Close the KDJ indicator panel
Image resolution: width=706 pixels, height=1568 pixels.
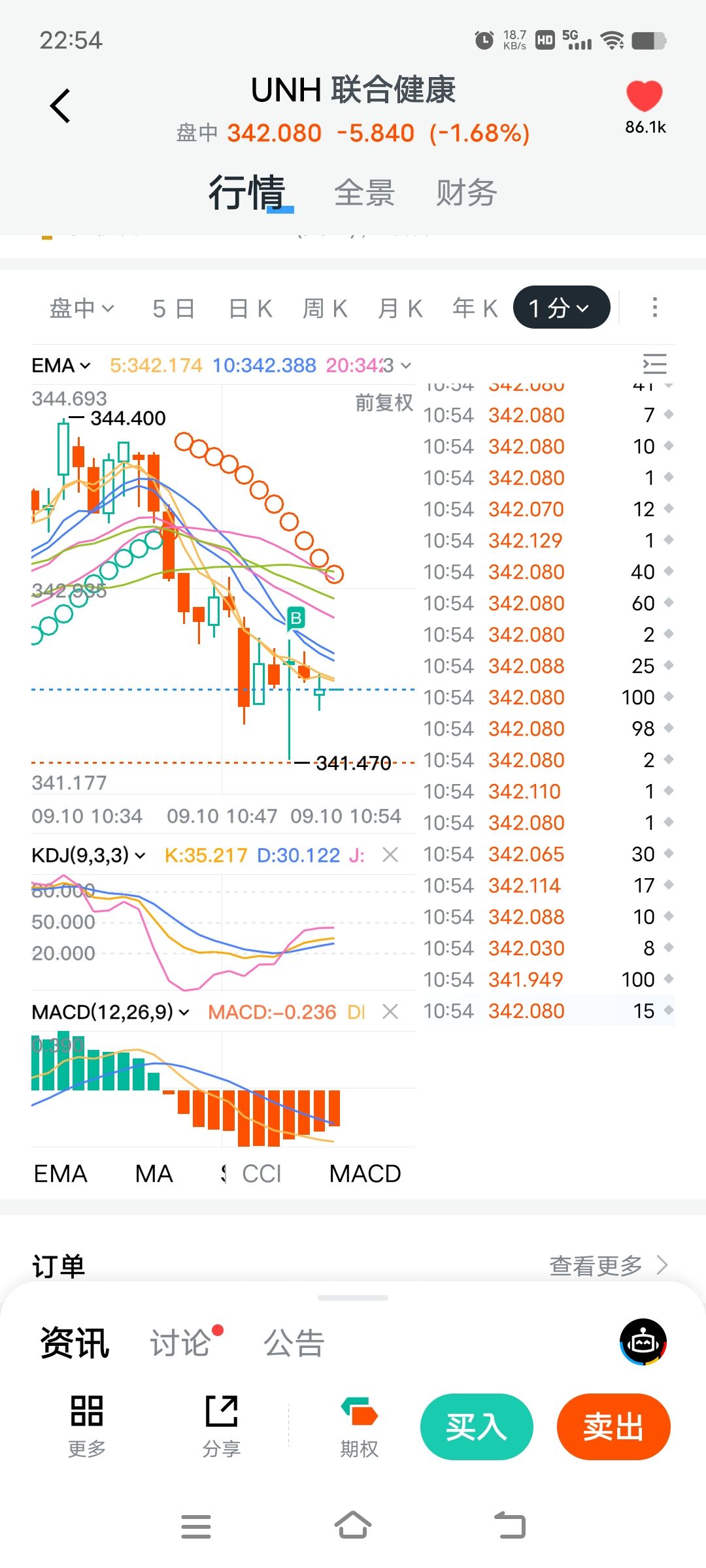390,855
